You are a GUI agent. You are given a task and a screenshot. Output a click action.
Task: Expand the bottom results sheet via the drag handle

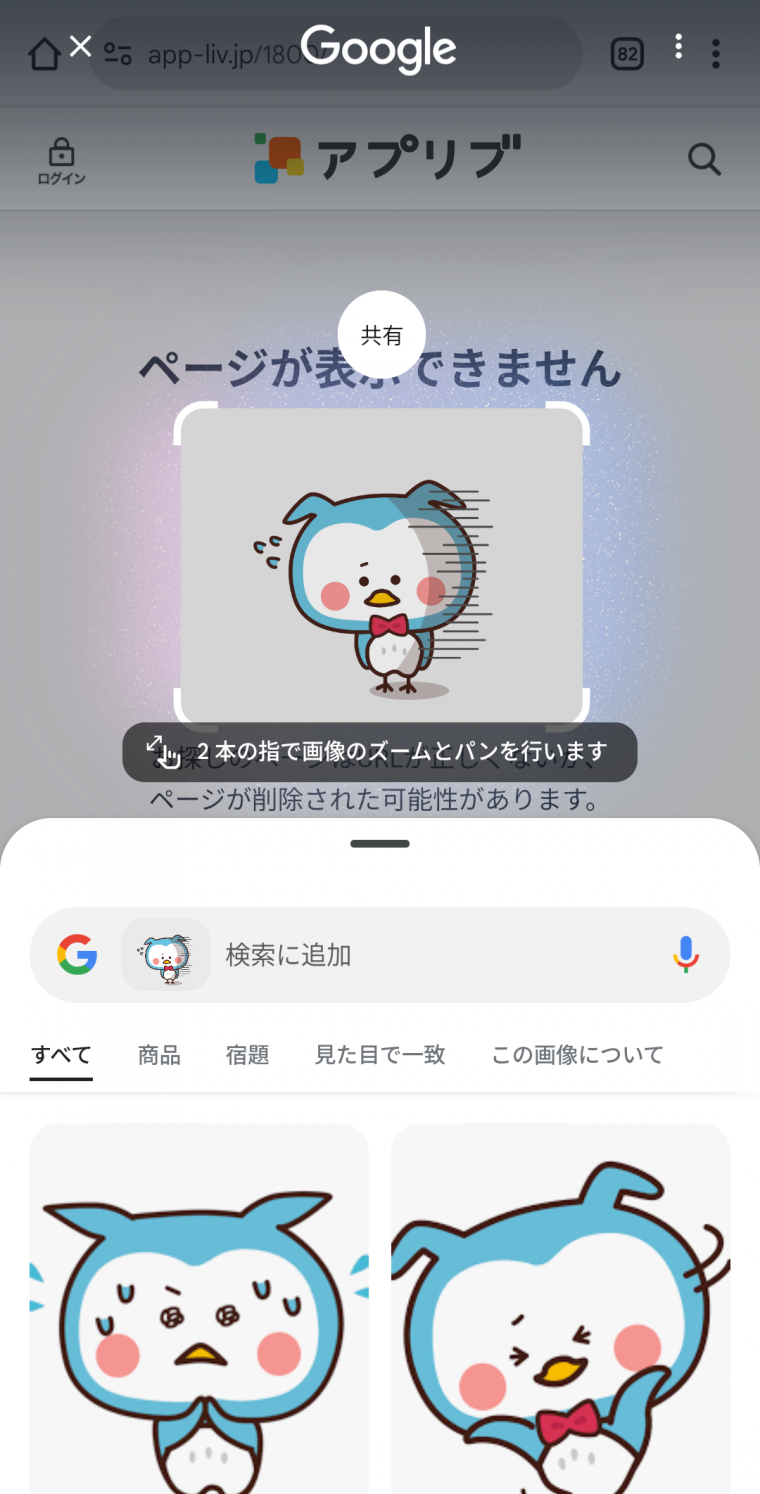tap(380, 843)
